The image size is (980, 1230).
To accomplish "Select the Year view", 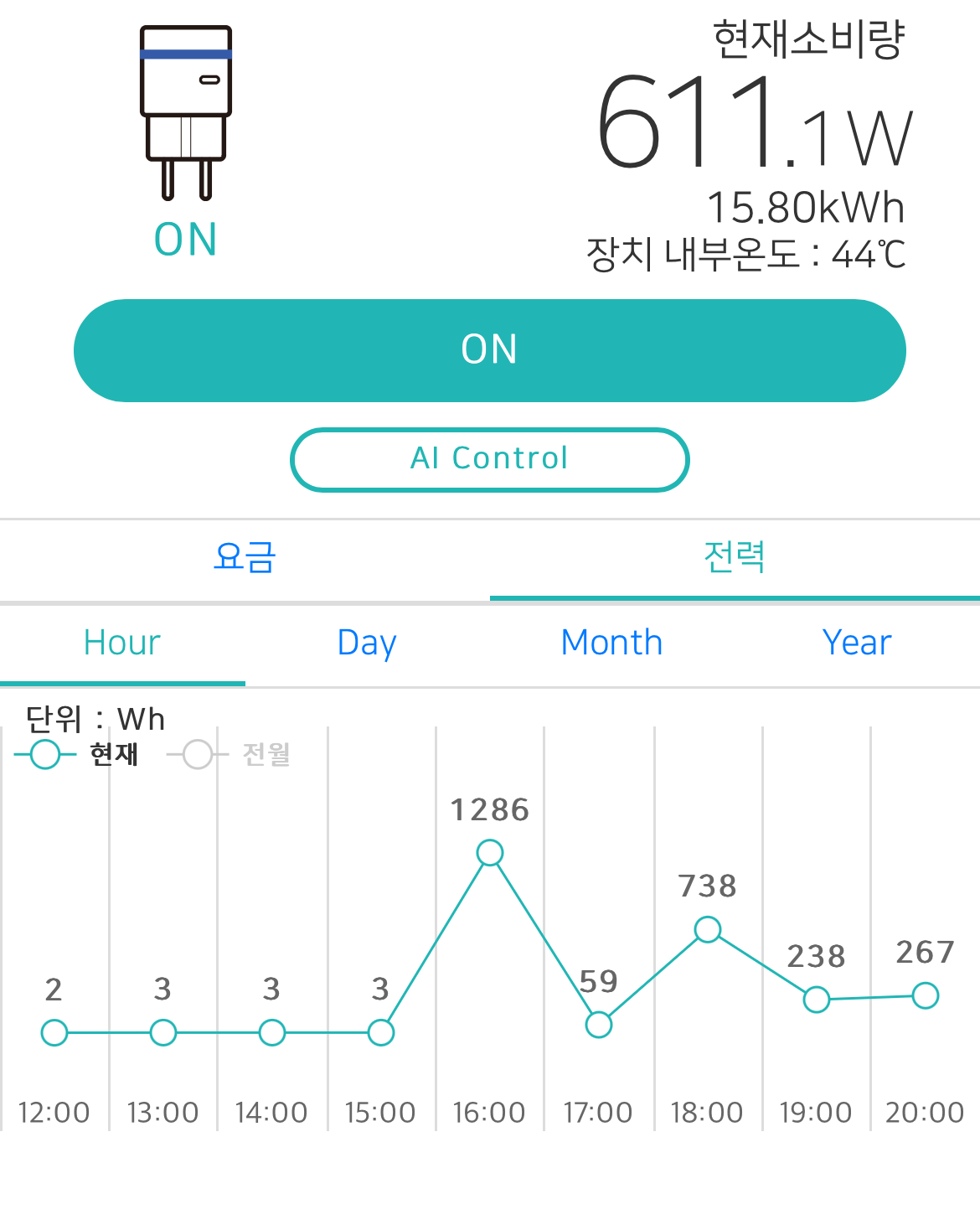I will (x=857, y=643).
